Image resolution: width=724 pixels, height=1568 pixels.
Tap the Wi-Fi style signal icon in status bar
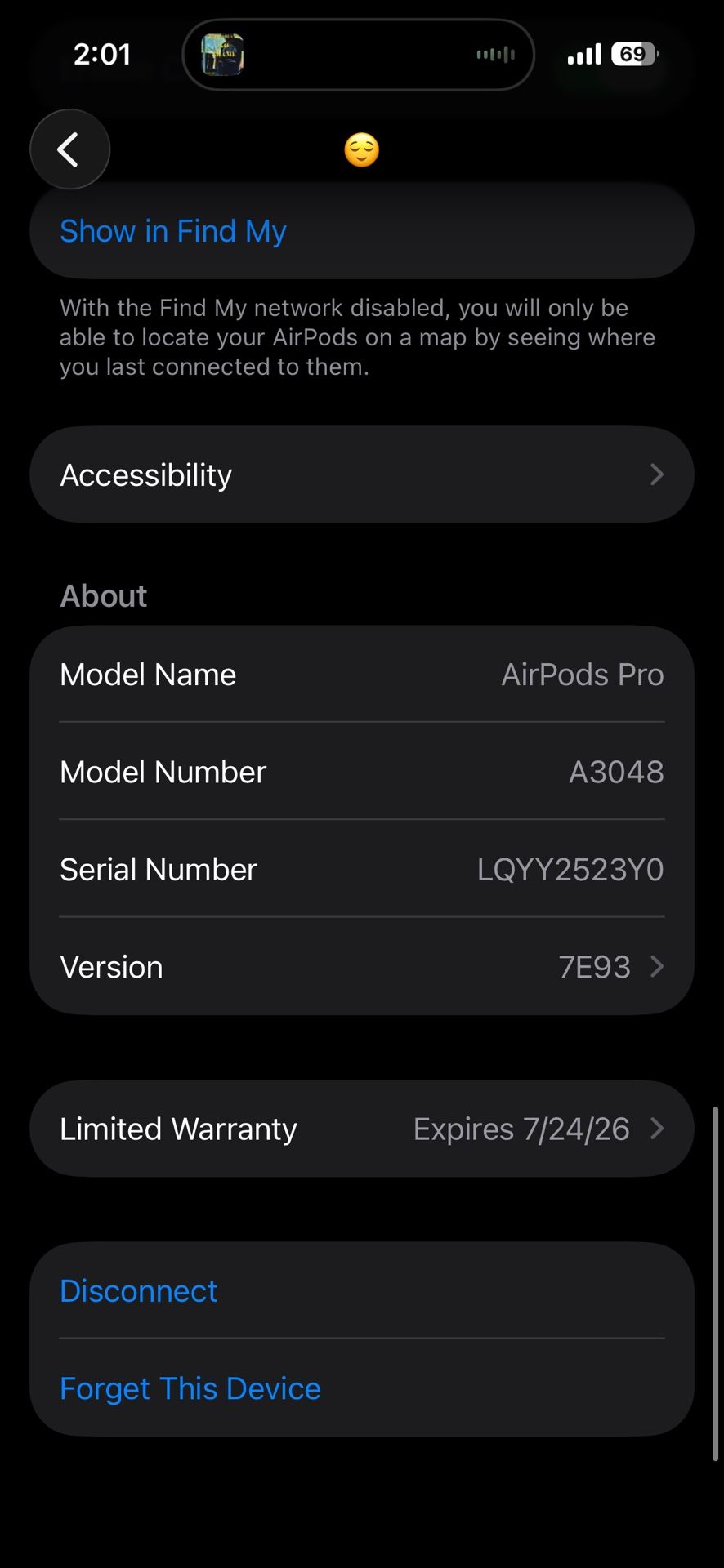(x=583, y=54)
